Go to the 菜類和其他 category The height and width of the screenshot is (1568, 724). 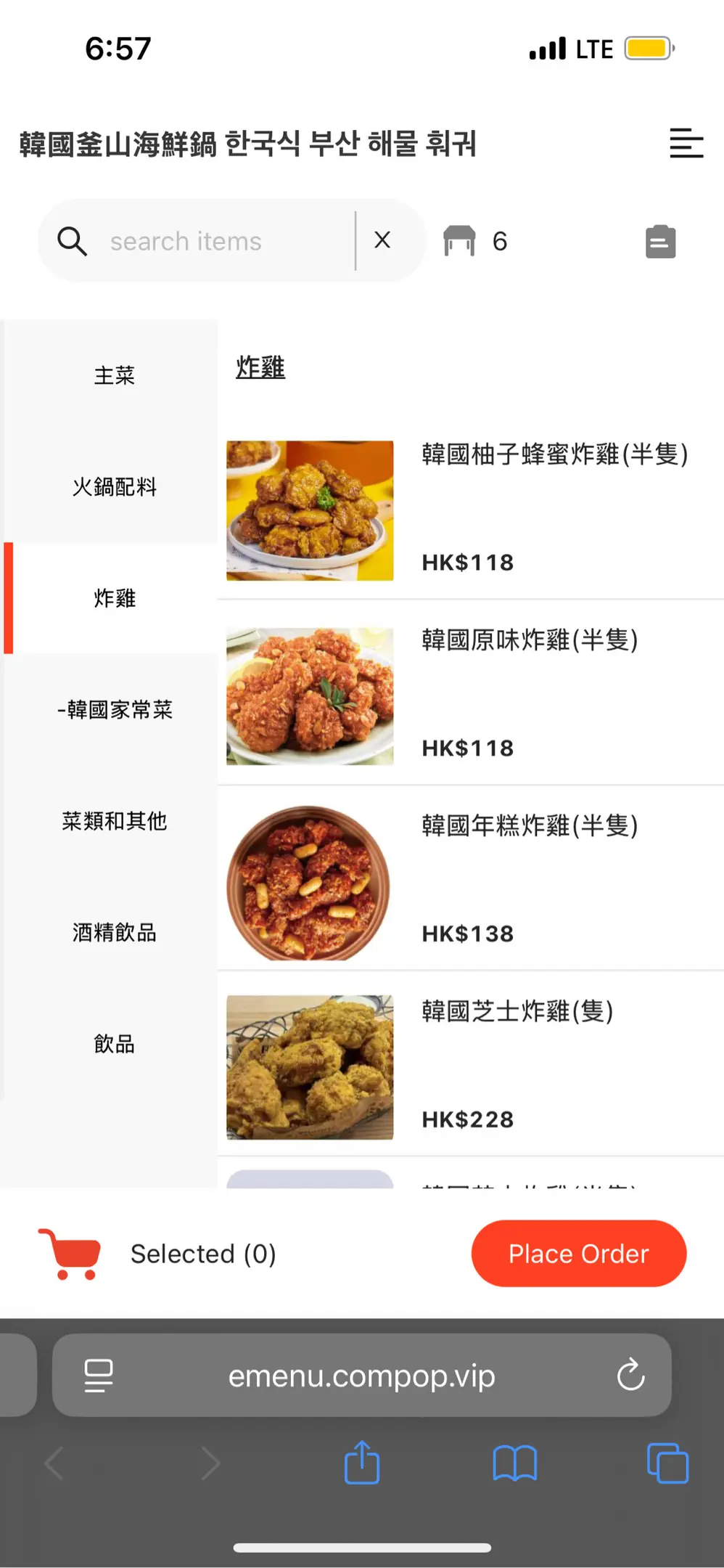coord(114,821)
